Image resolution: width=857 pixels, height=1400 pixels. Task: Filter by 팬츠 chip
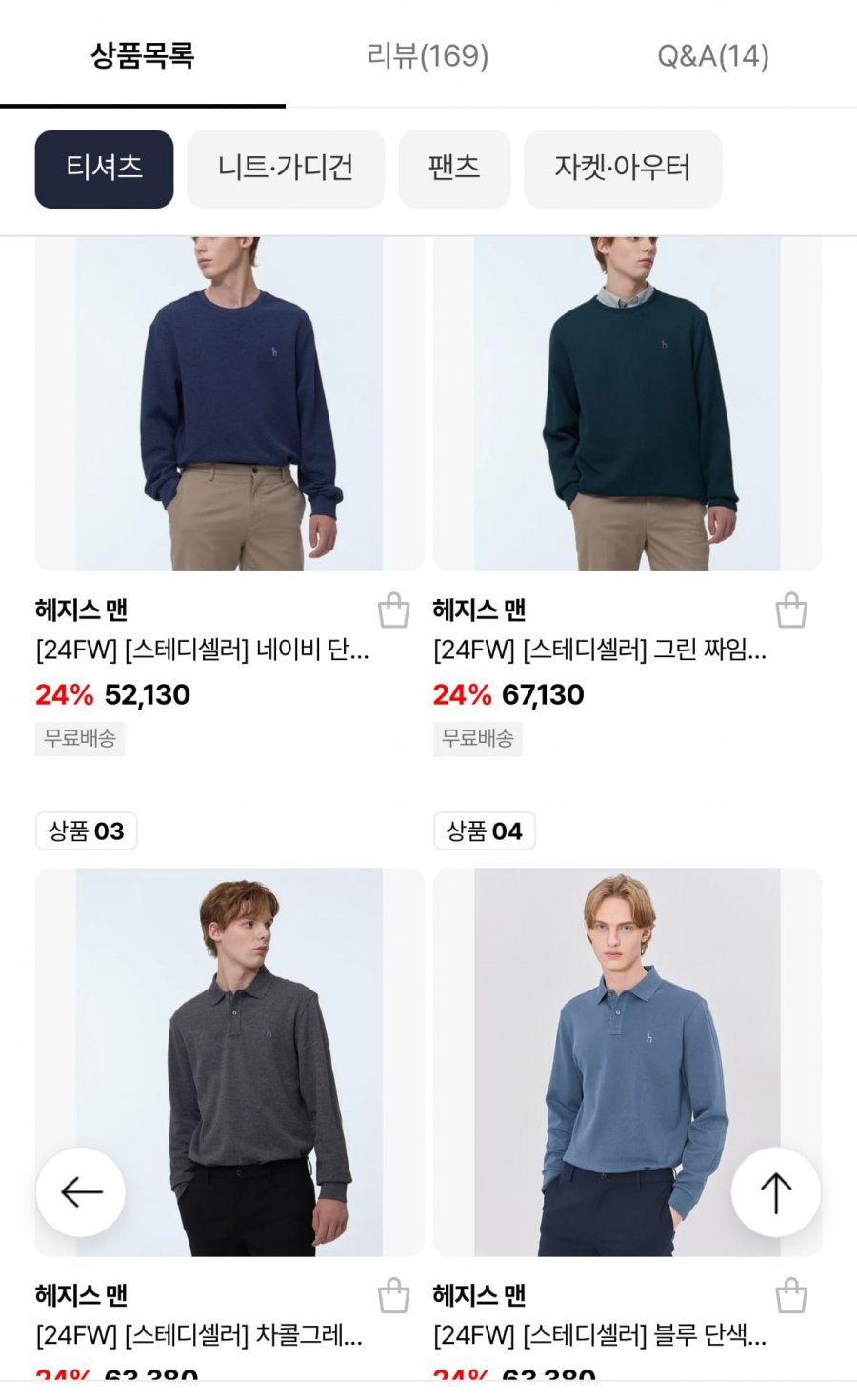pos(454,169)
